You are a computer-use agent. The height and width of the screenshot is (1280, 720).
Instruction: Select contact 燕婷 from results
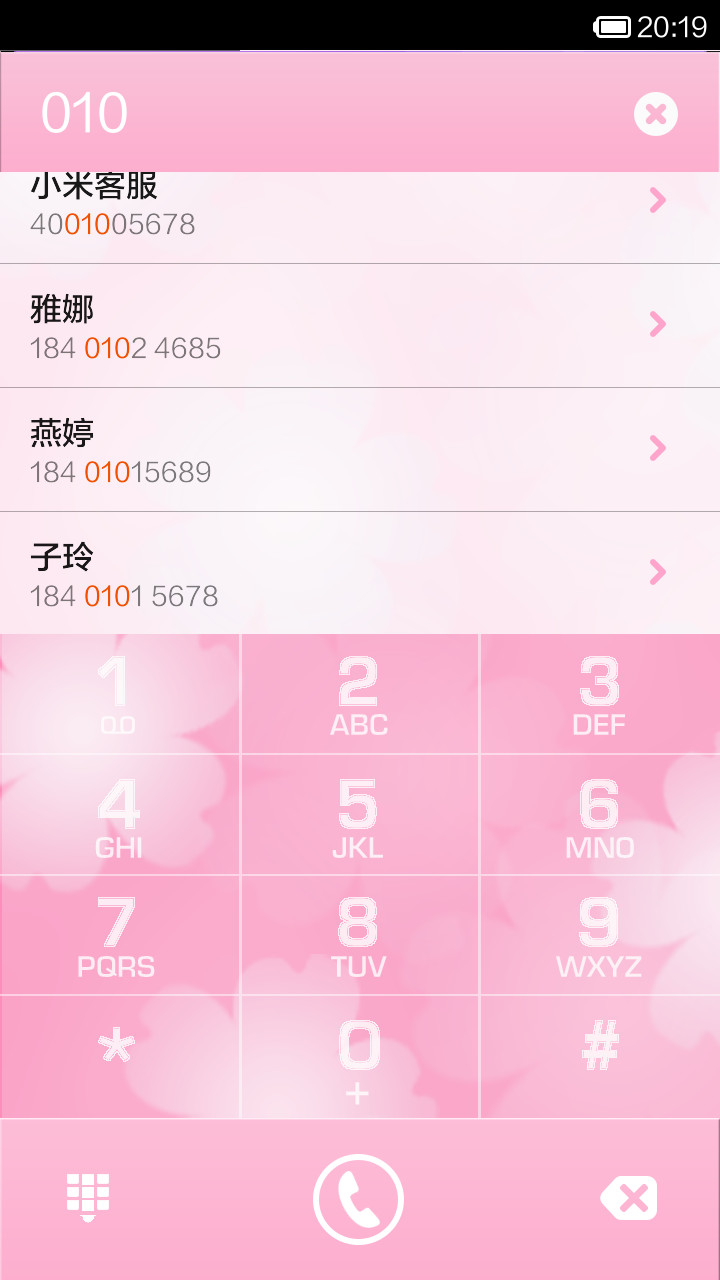[360, 450]
